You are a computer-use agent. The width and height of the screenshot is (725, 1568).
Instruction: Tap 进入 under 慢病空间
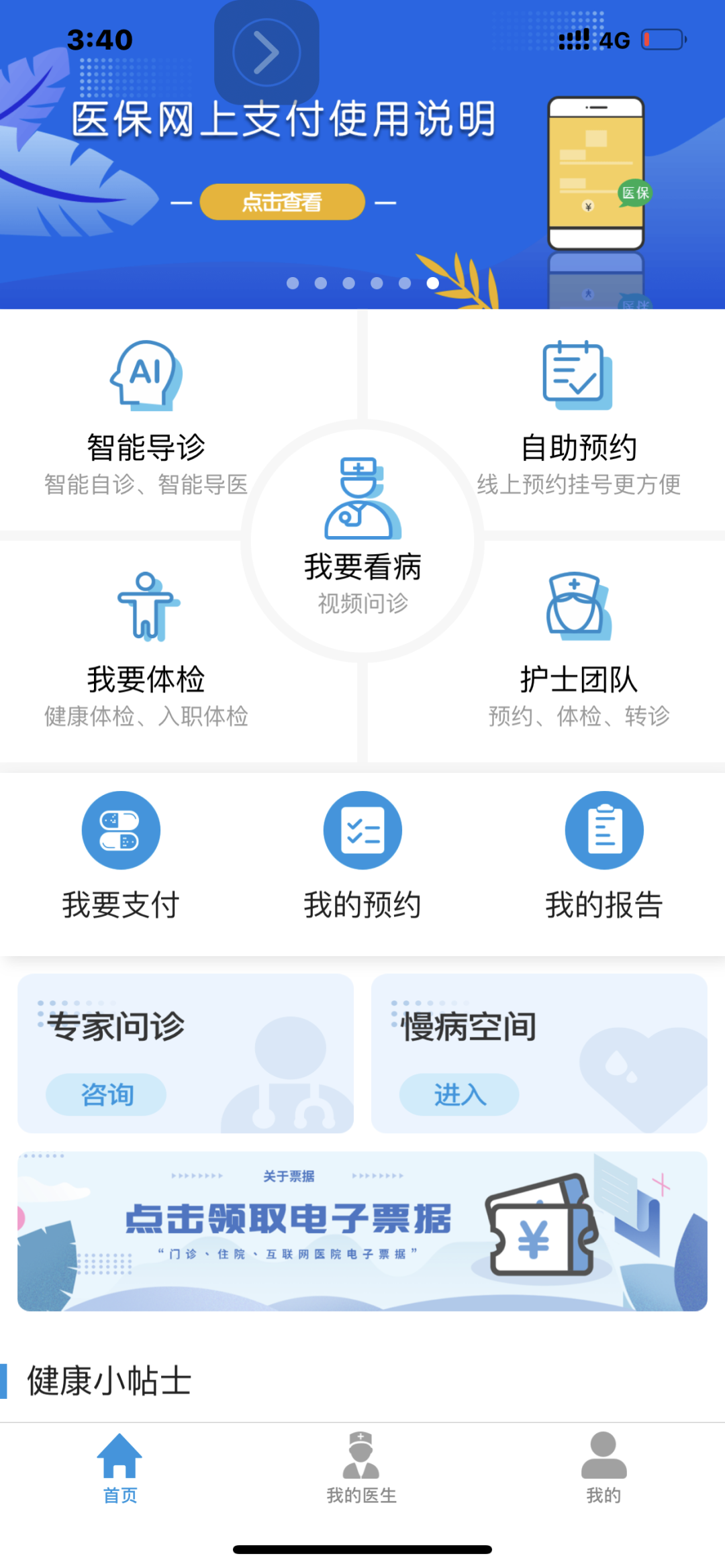pyautogui.click(x=459, y=1094)
